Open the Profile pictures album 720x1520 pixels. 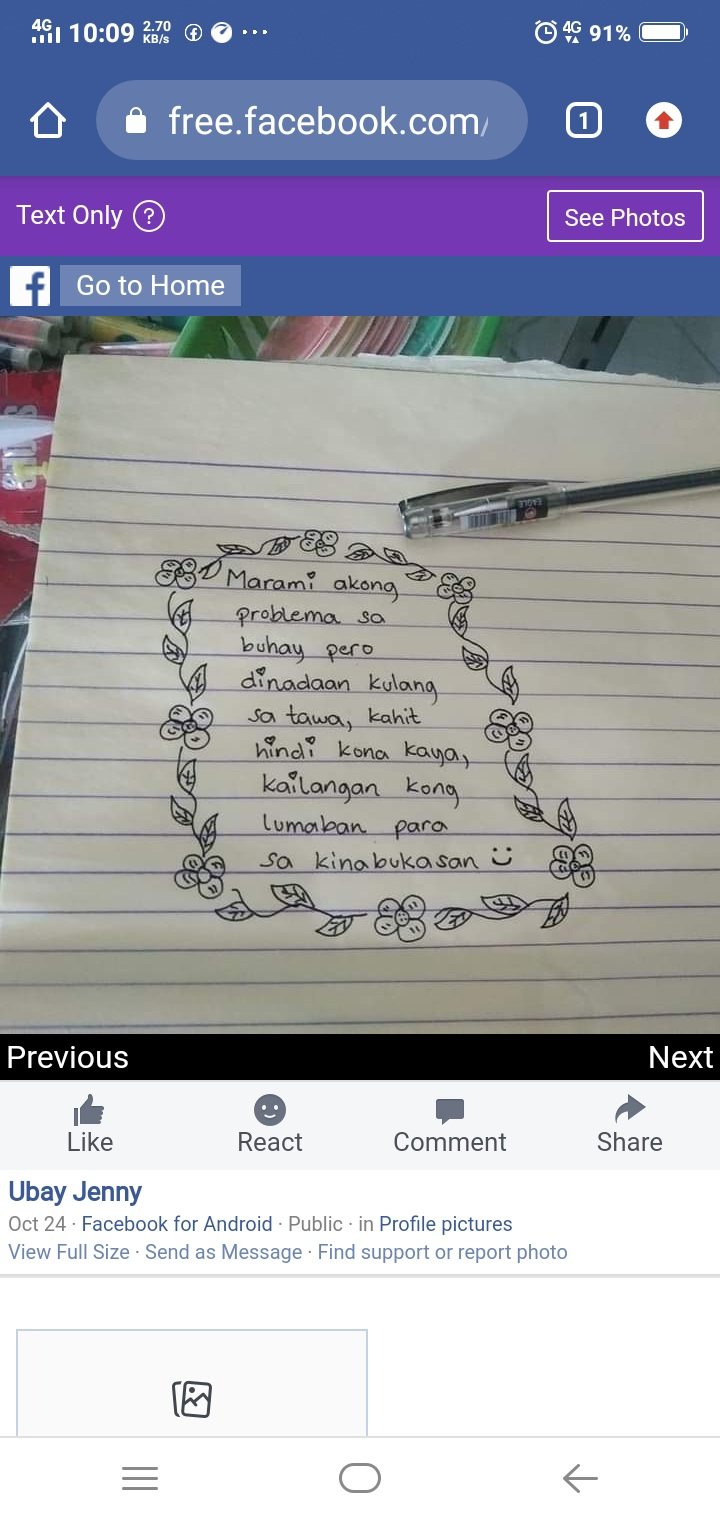445,1224
